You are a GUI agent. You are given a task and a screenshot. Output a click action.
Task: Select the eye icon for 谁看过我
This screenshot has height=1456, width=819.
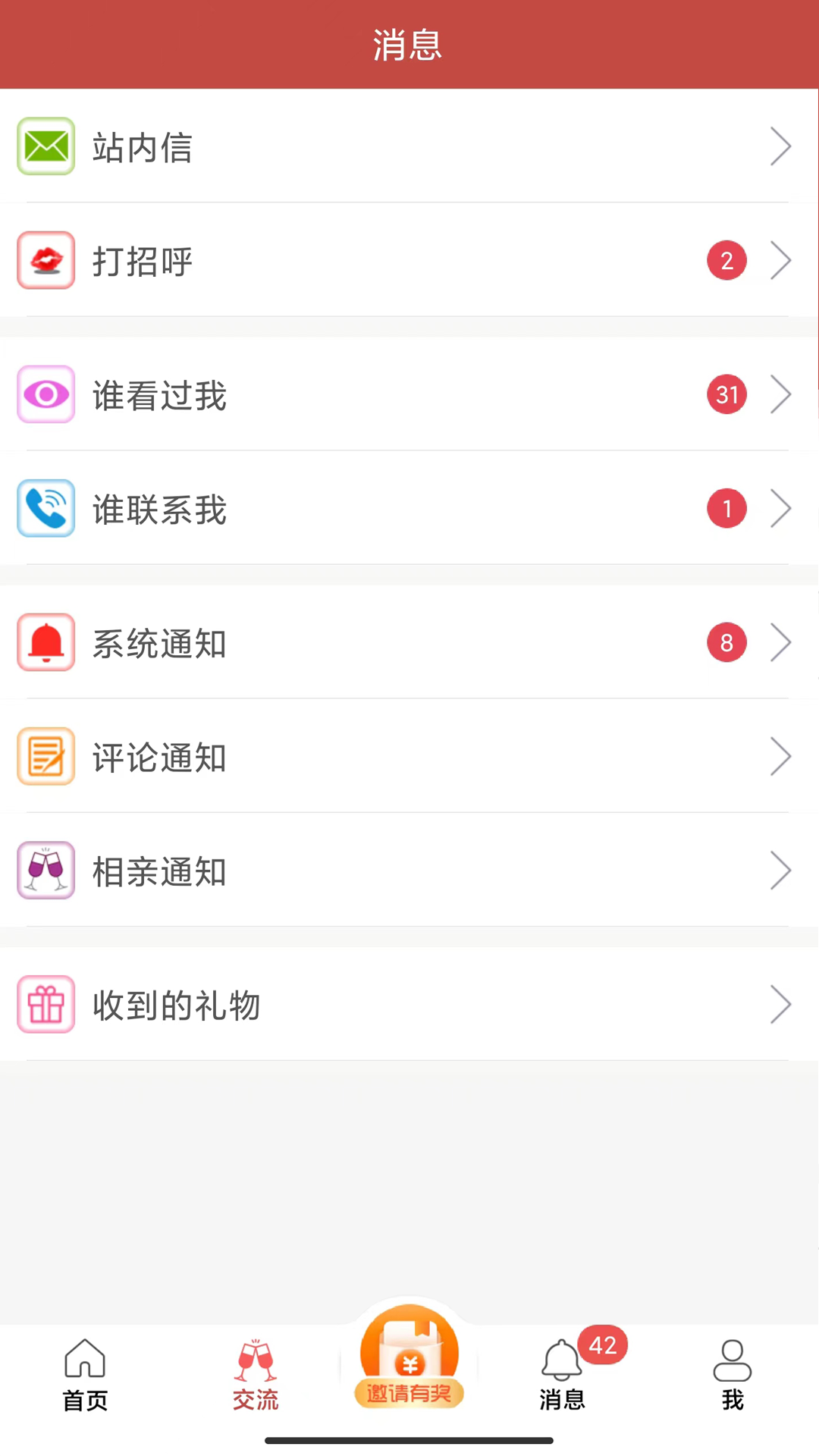pyautogui.click(x=45, y=394)
